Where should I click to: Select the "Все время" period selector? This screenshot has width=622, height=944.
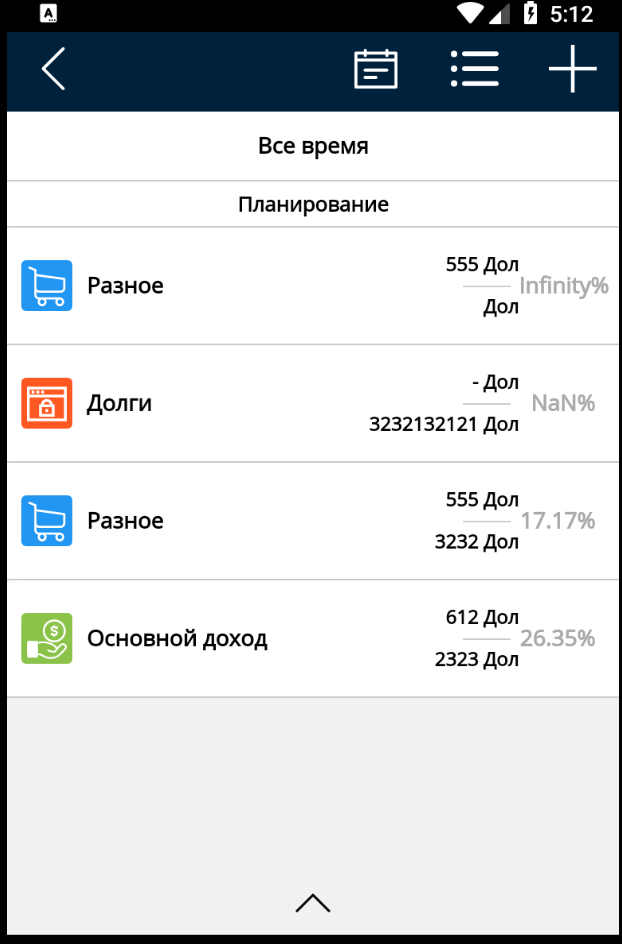coord(313,146)
